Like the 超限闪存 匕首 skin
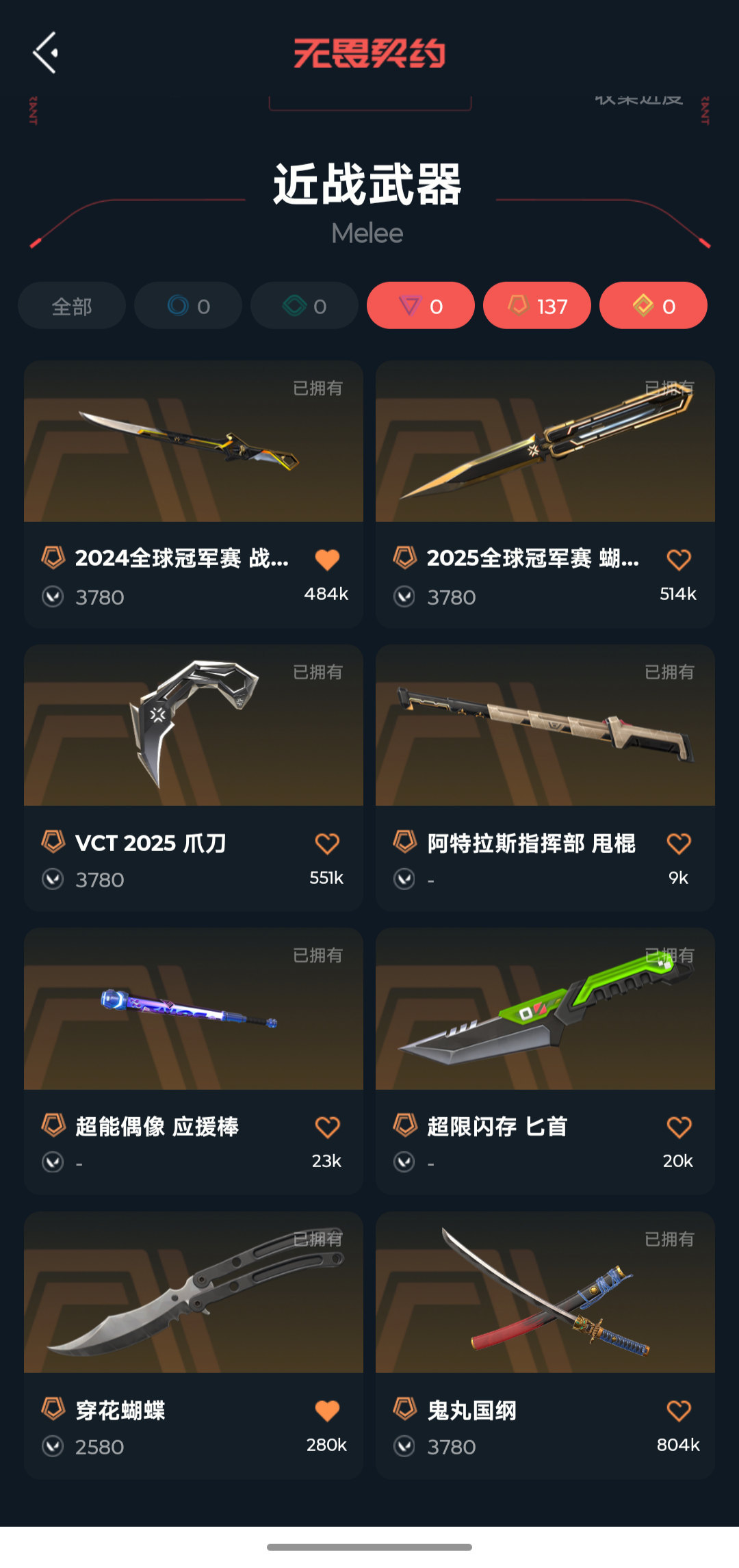 tap(679, 1127)
